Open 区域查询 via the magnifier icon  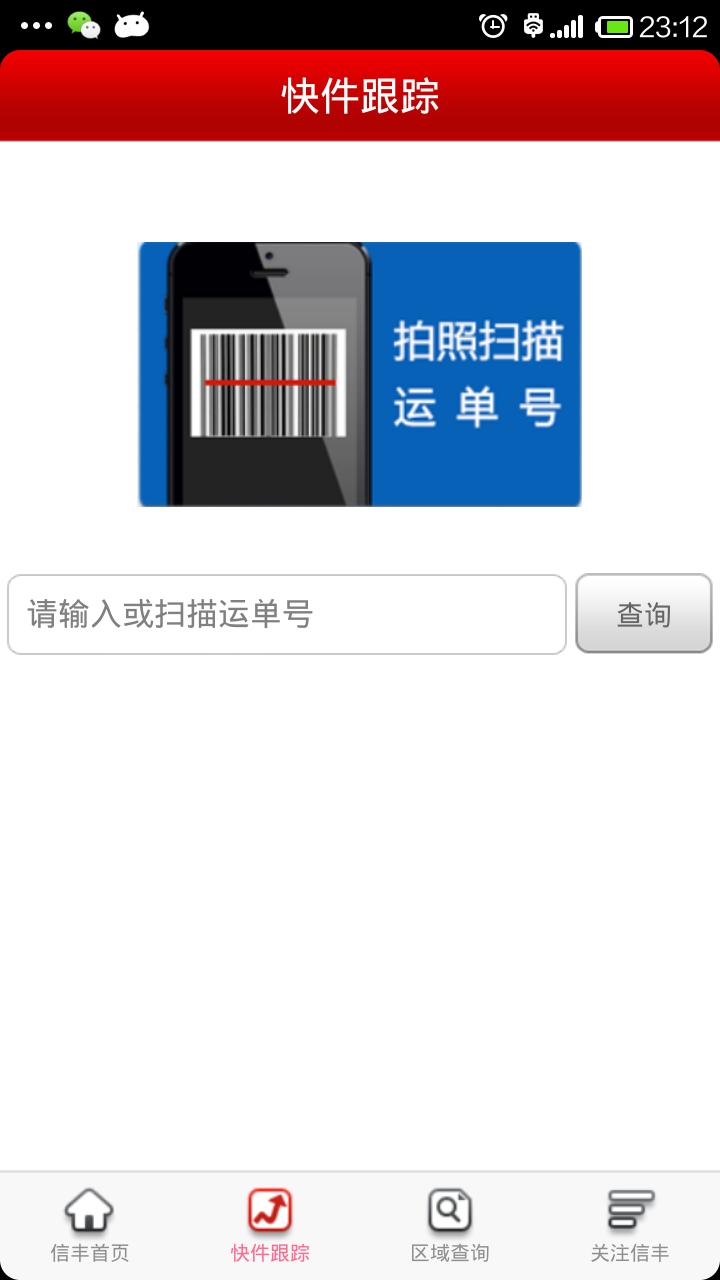[450, 1211]
